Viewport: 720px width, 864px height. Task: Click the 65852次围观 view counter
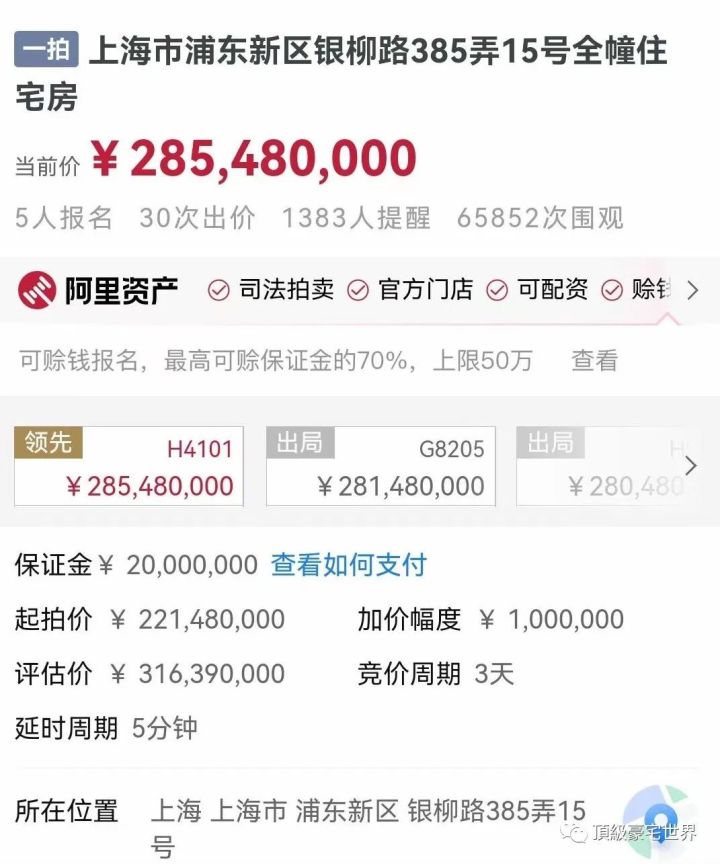pyautogui.click(x=541, y=218)
